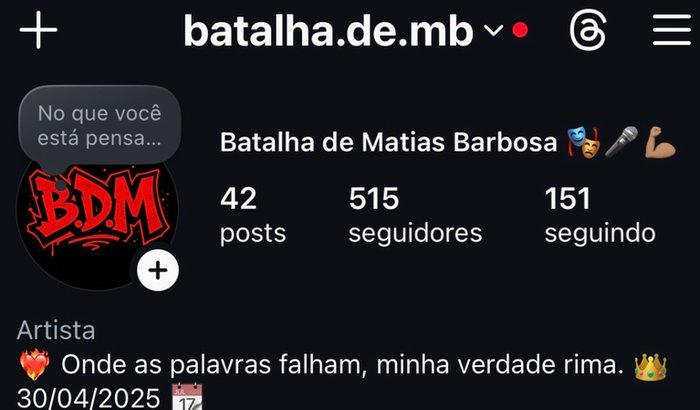
Task: Tap the plus badge on profile photo
Action: click(x=158, y=269)
